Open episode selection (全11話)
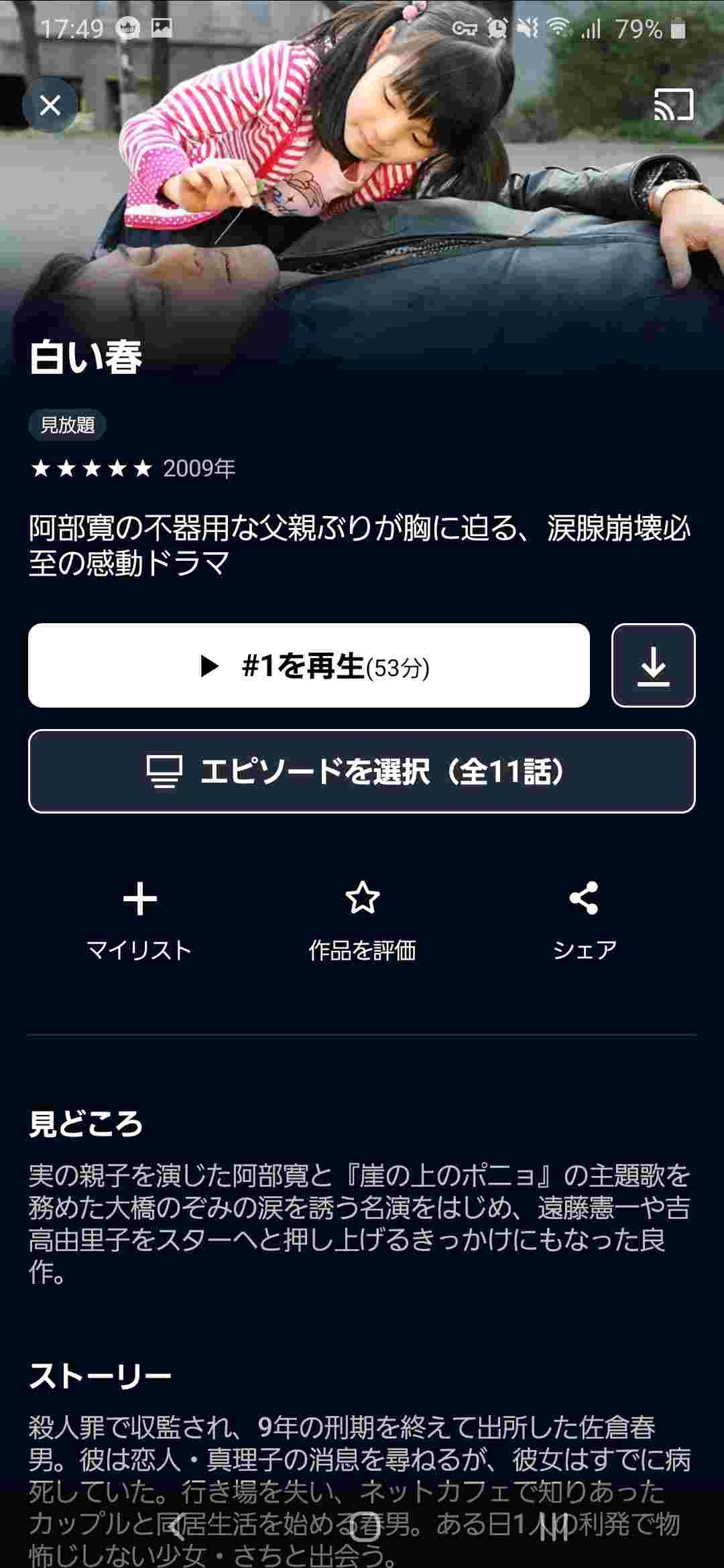The width and height of the screenshot is (724, 1568). tap(361, 771)
